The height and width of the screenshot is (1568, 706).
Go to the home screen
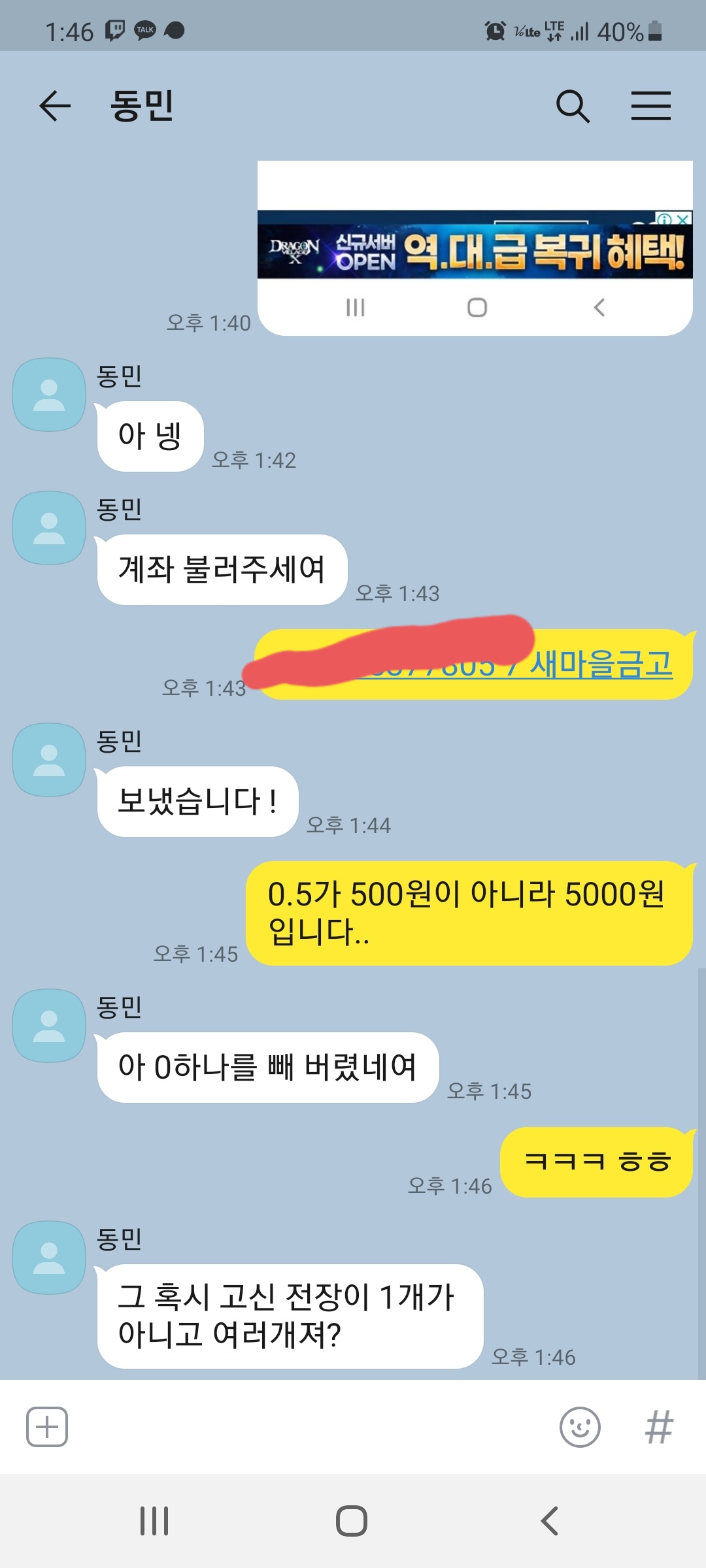click(x=352, y=1520)
